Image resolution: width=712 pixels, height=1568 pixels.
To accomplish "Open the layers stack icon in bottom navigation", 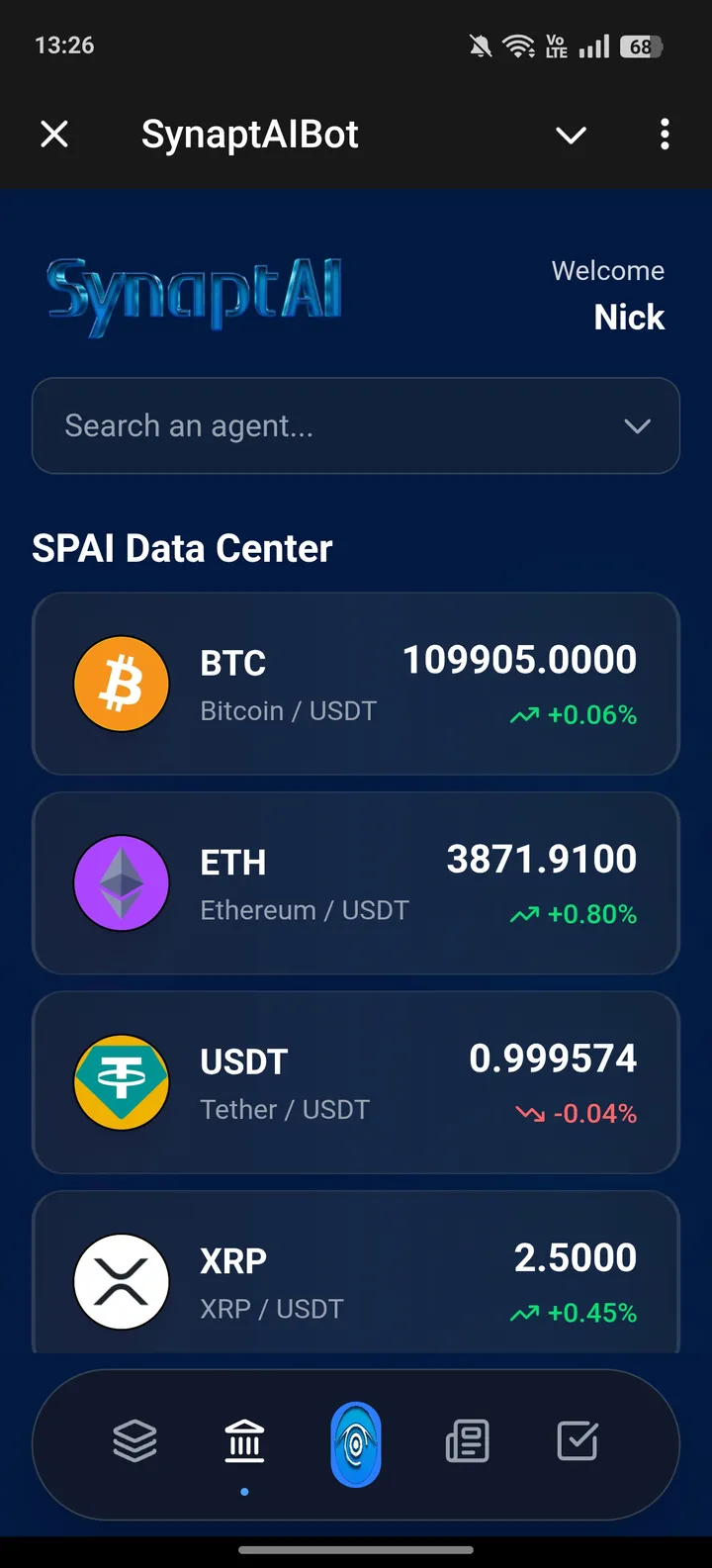I will (136, 1441).
